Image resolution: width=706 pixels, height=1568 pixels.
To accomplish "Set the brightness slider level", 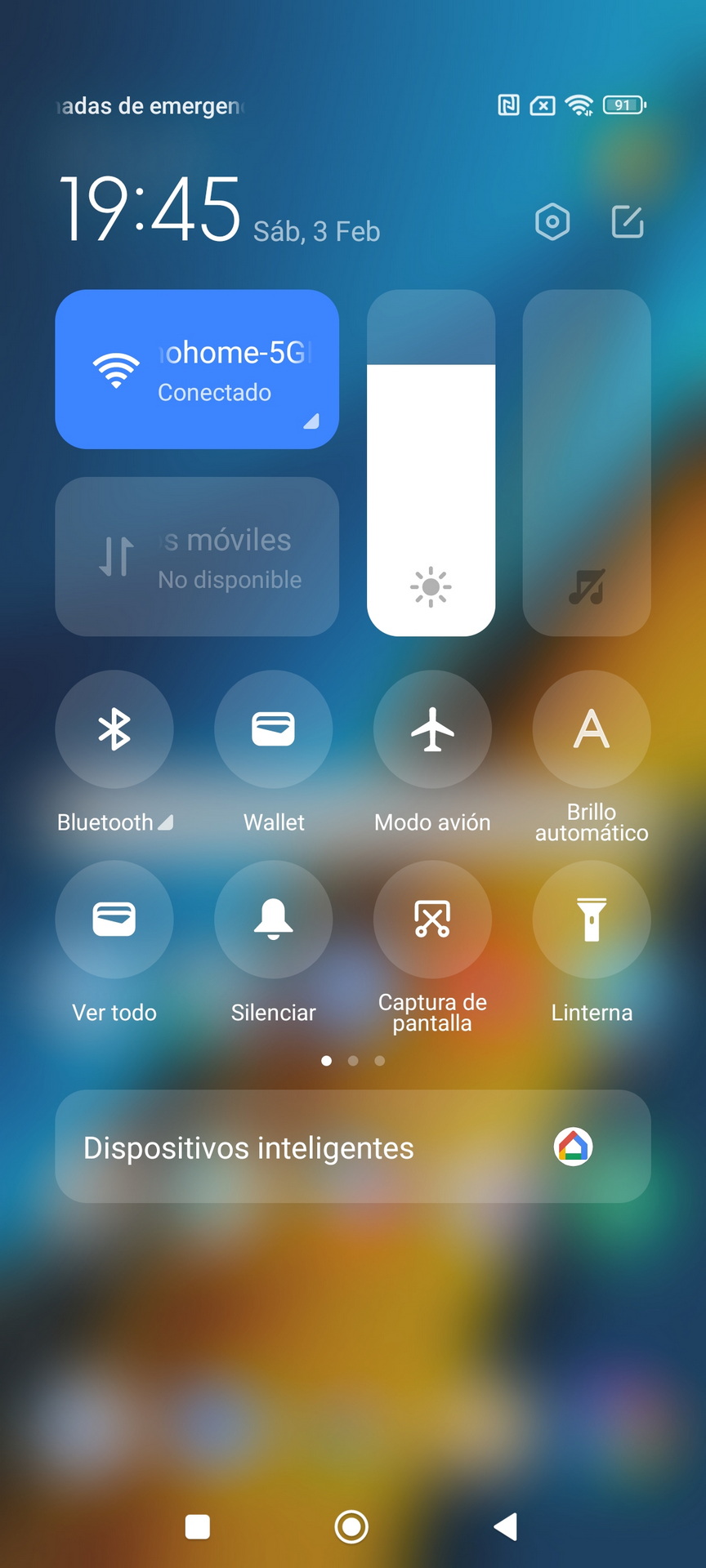I will coord(431,462).
